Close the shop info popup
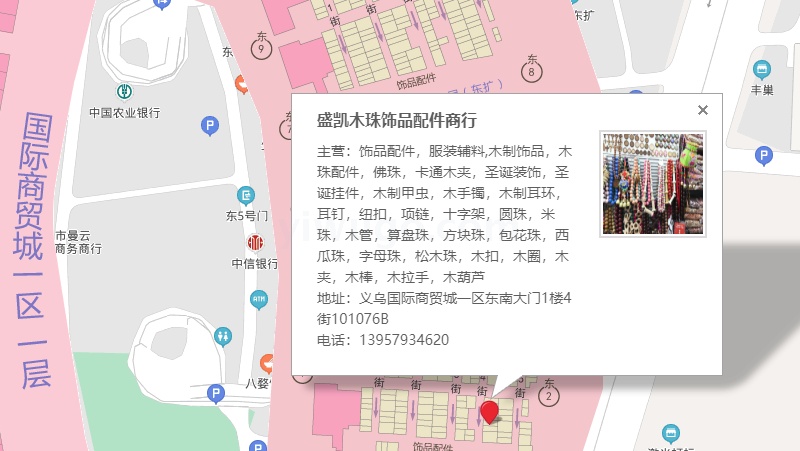Screen dimensions: 800x451 coord(703,110)
